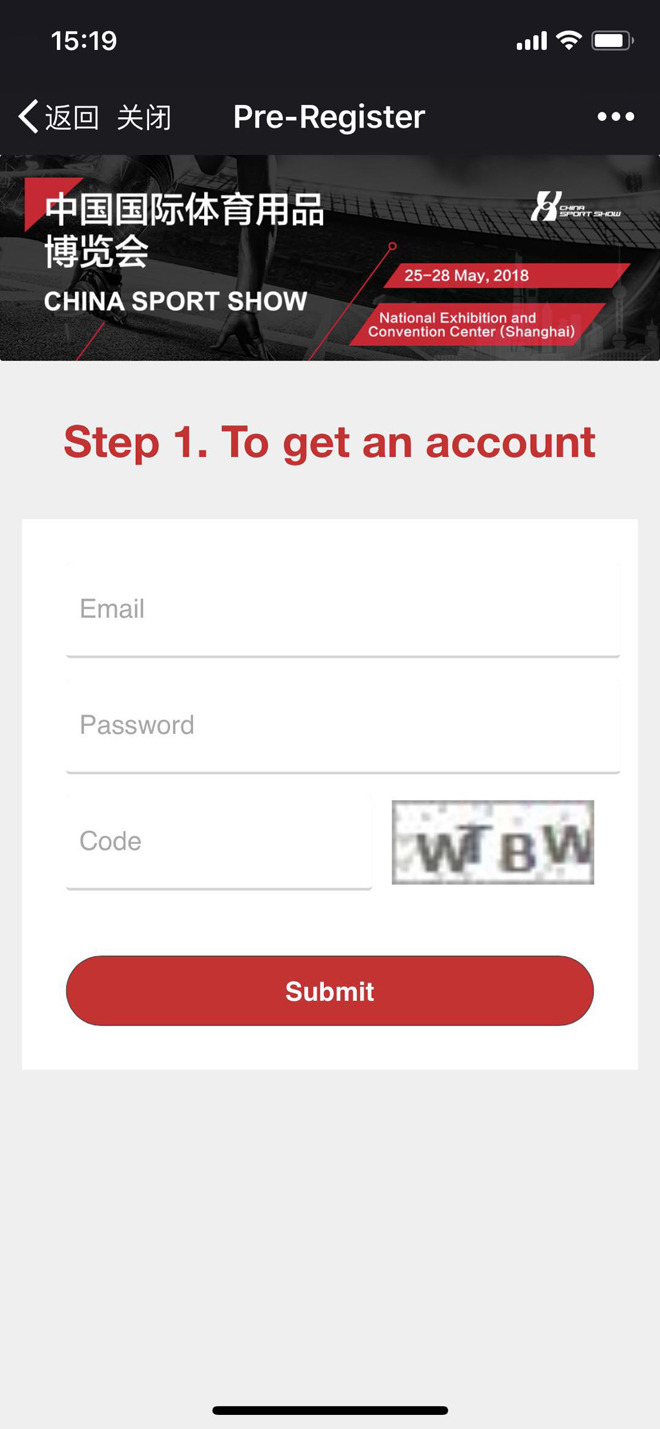
Task: Focus the Email input field
Action: 342,609
